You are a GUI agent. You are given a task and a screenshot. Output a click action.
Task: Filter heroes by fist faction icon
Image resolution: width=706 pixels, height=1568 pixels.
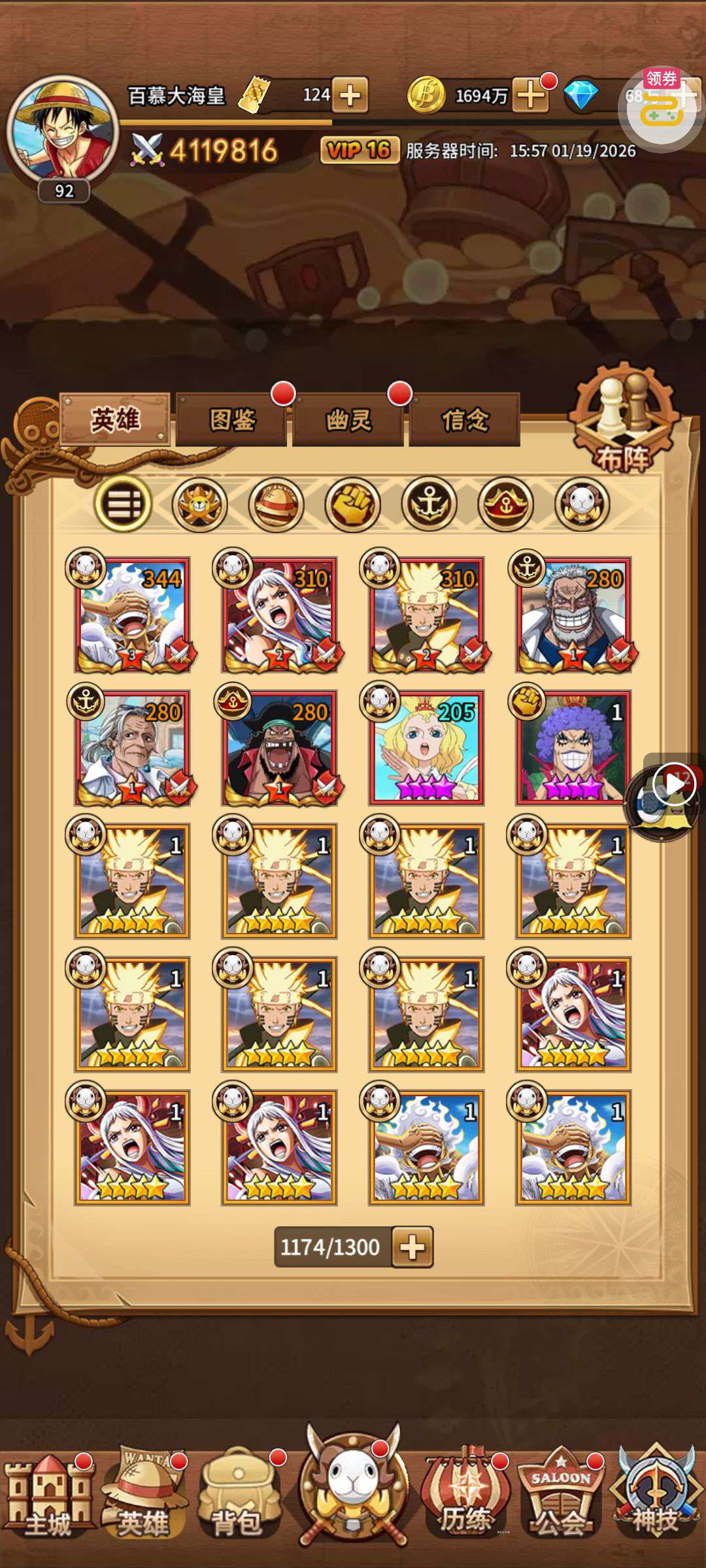[352, 504]
